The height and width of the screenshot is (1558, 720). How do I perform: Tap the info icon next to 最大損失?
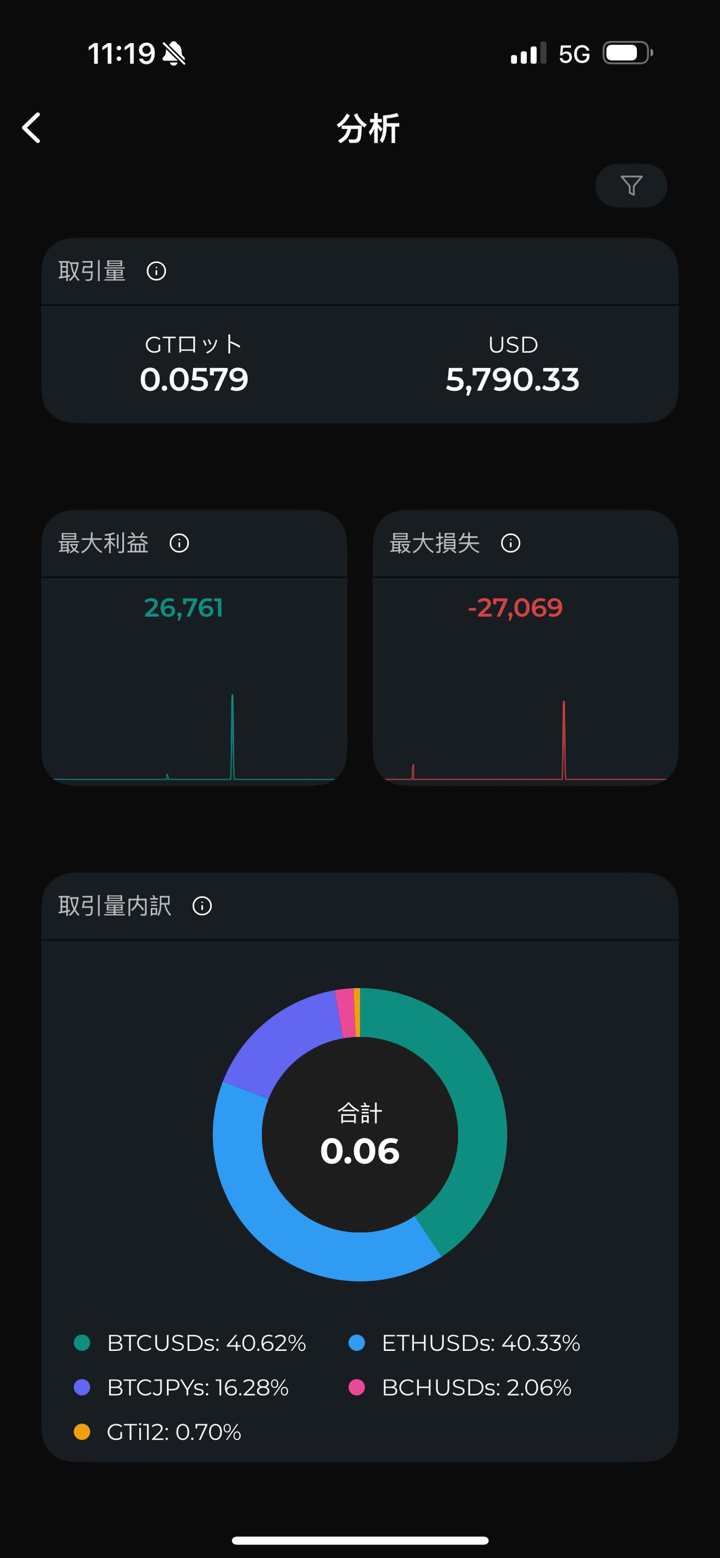510,543
